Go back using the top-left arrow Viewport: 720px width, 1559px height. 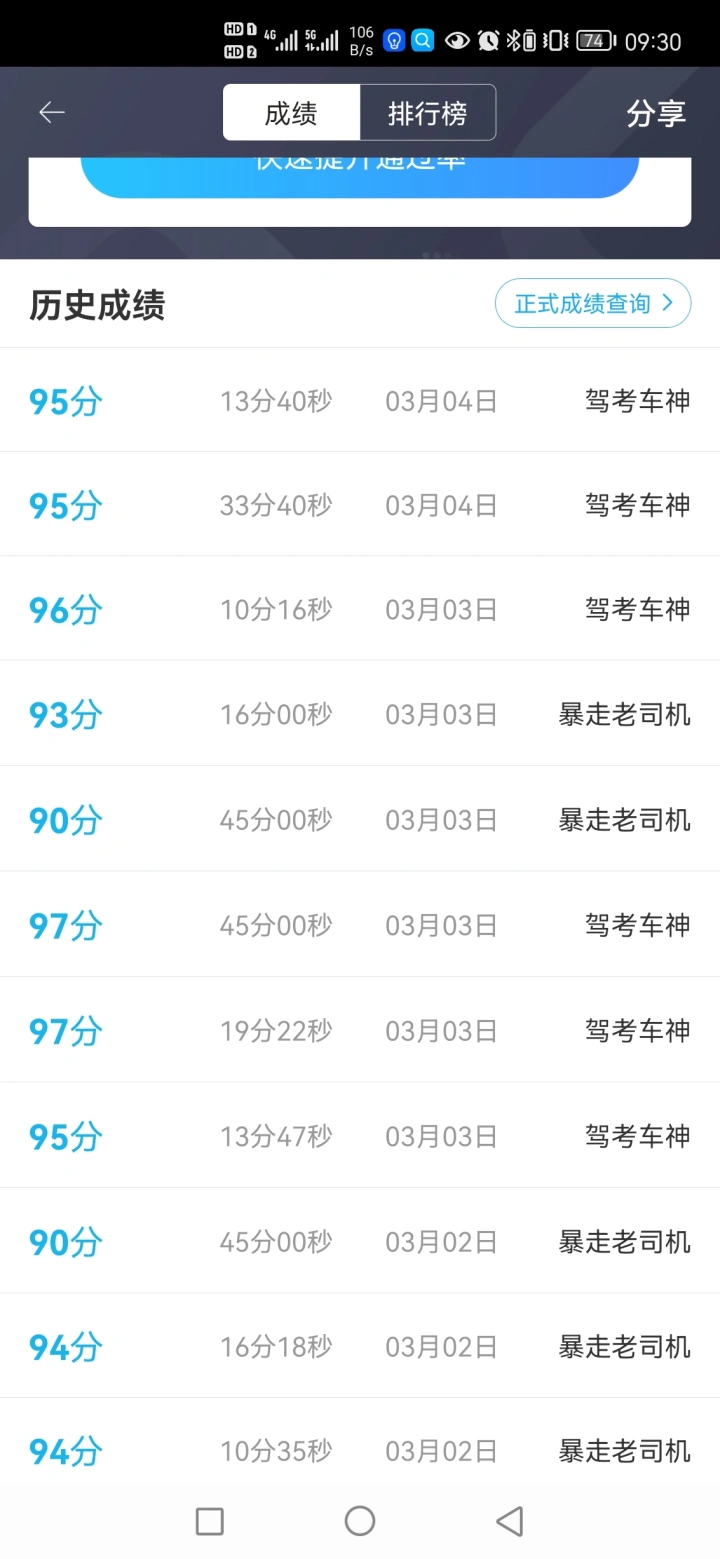(x=52, y=113)
